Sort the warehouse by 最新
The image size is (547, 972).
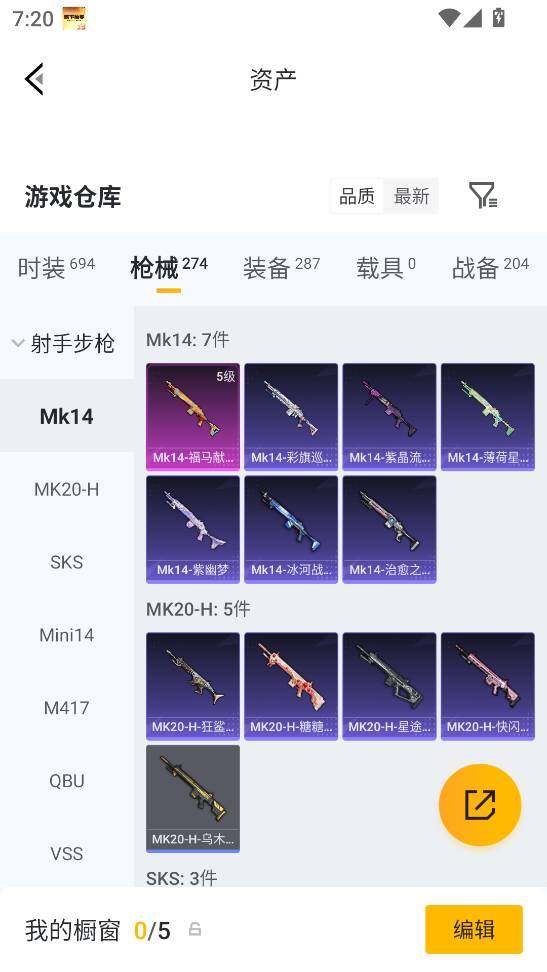pyautogui.click(x=411, y=197)
